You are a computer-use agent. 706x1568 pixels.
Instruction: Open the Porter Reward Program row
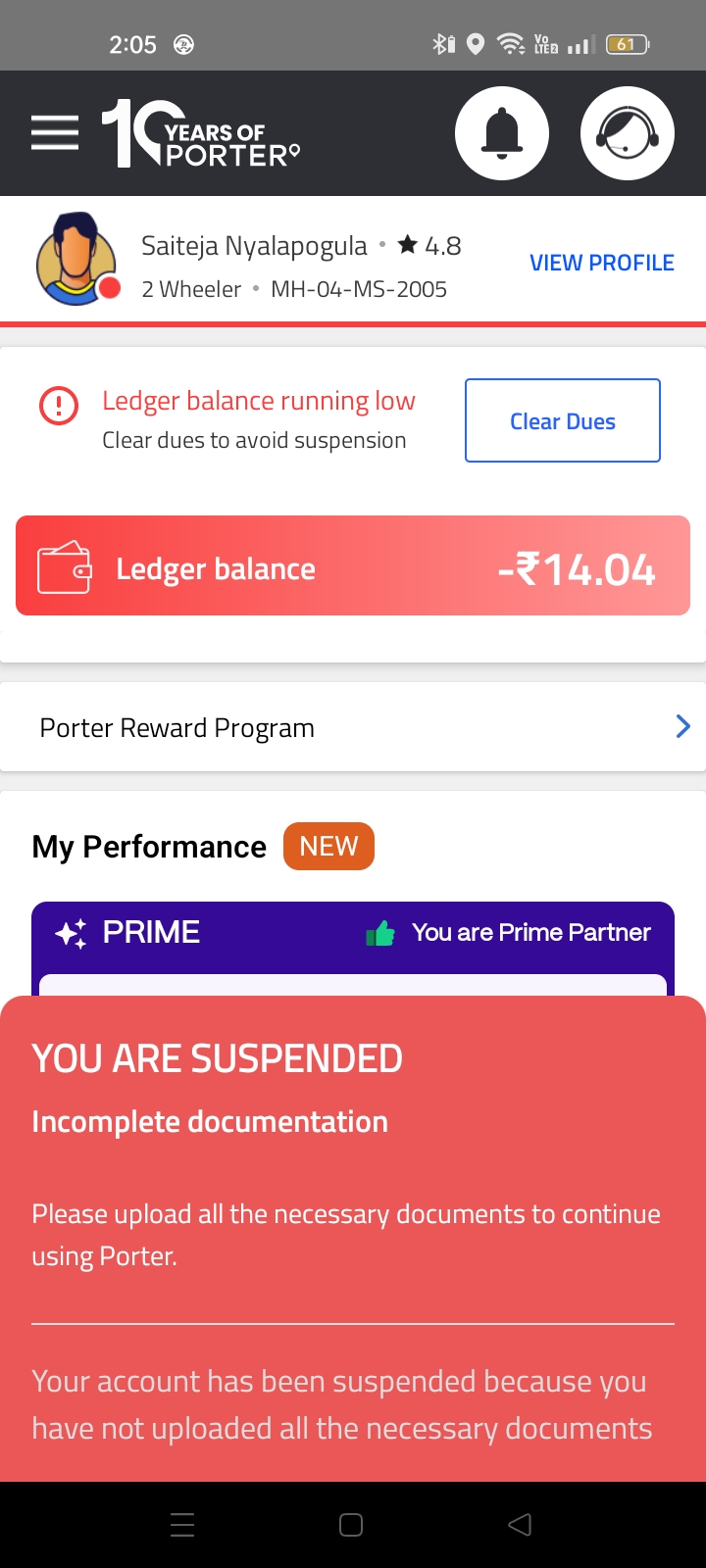pos(353,727)
